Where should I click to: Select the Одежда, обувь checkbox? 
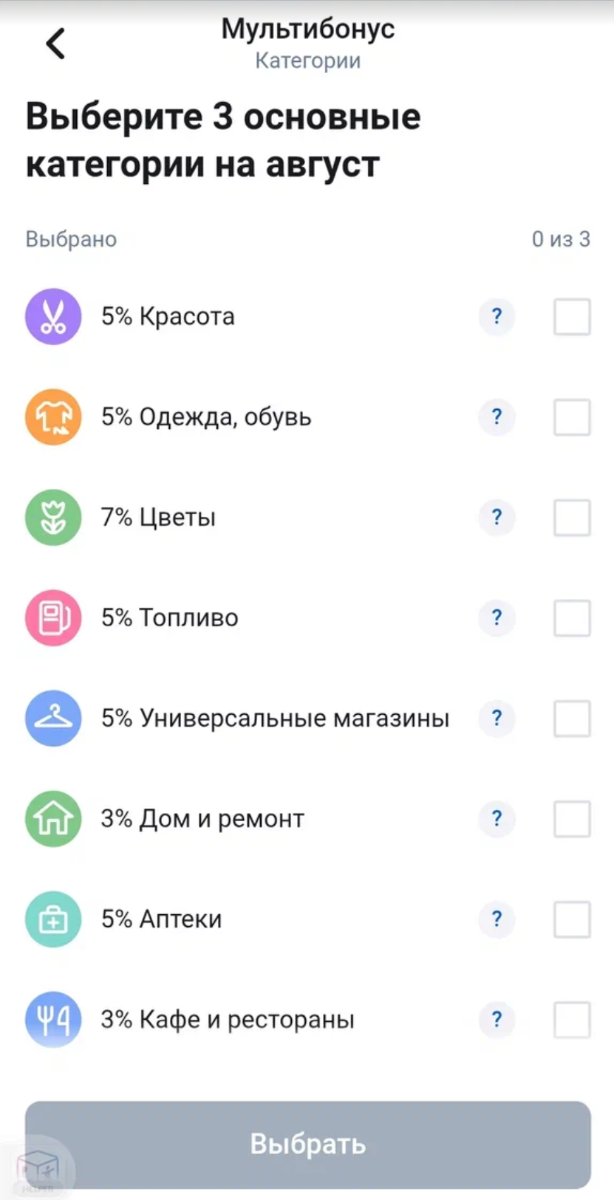click(x=572, y=417)
